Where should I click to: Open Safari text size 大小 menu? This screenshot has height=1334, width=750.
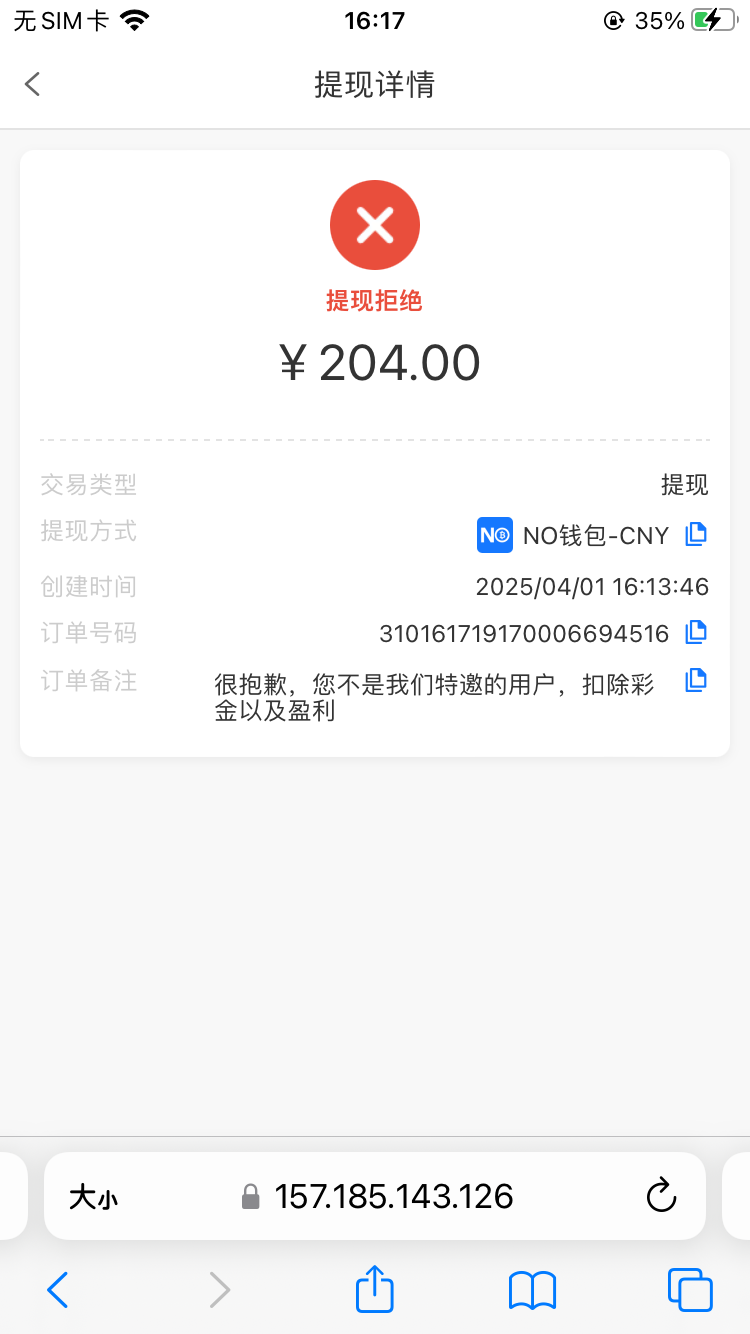pos(93,1197)
